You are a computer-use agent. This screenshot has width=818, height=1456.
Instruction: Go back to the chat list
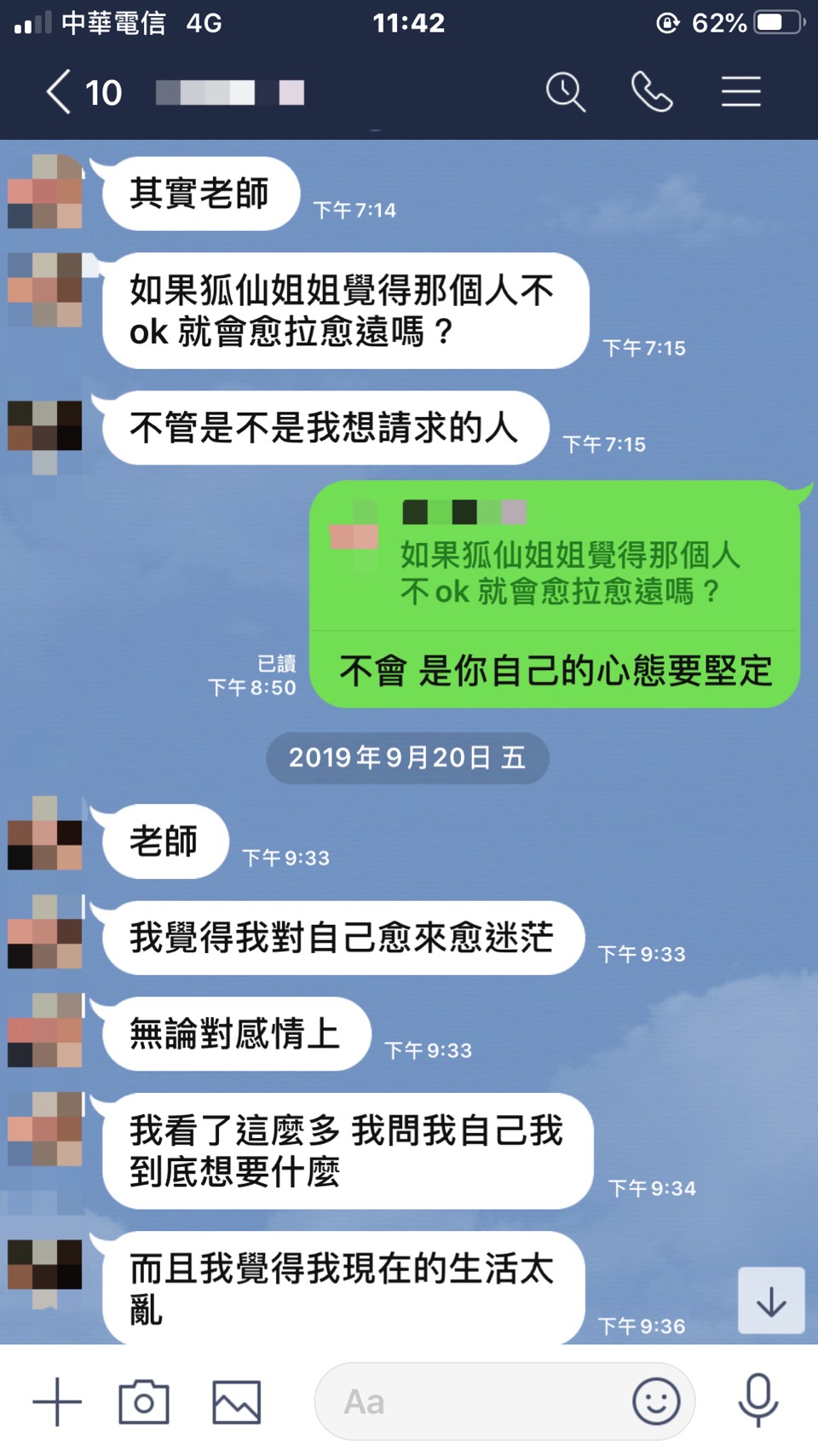60,92
